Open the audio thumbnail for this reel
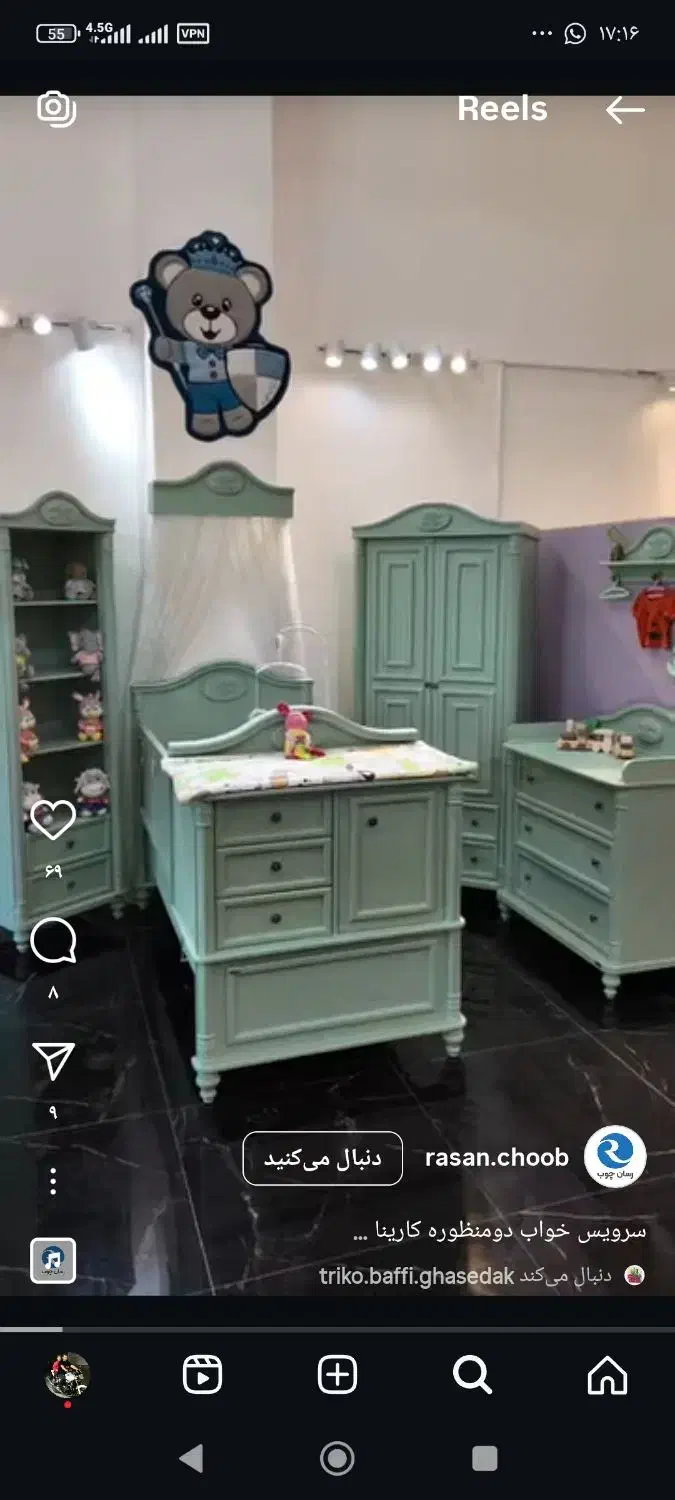Screen dimensions: 675x1500 tap(53, 1260)
